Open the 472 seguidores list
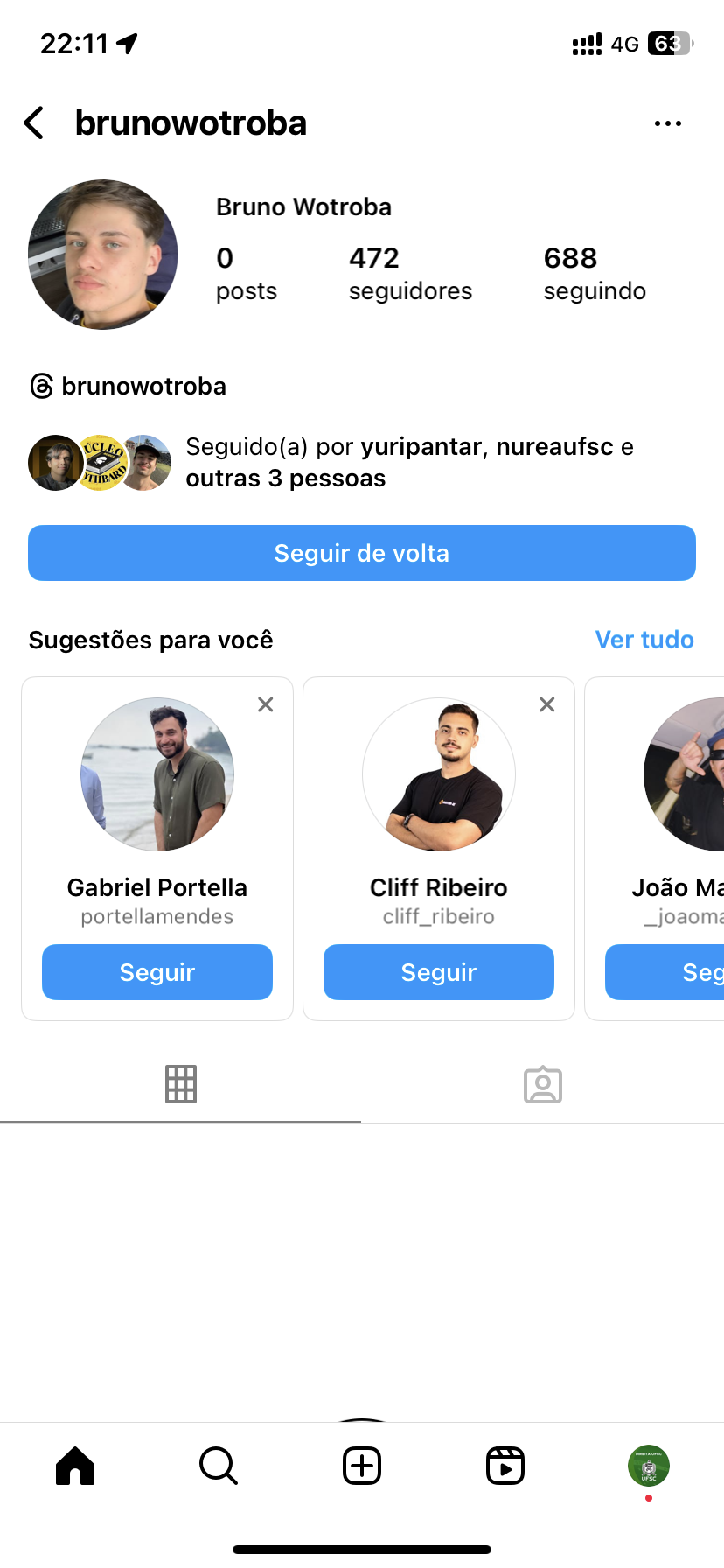Screen dimensions: 724x1568 click(x=409, y=273)
